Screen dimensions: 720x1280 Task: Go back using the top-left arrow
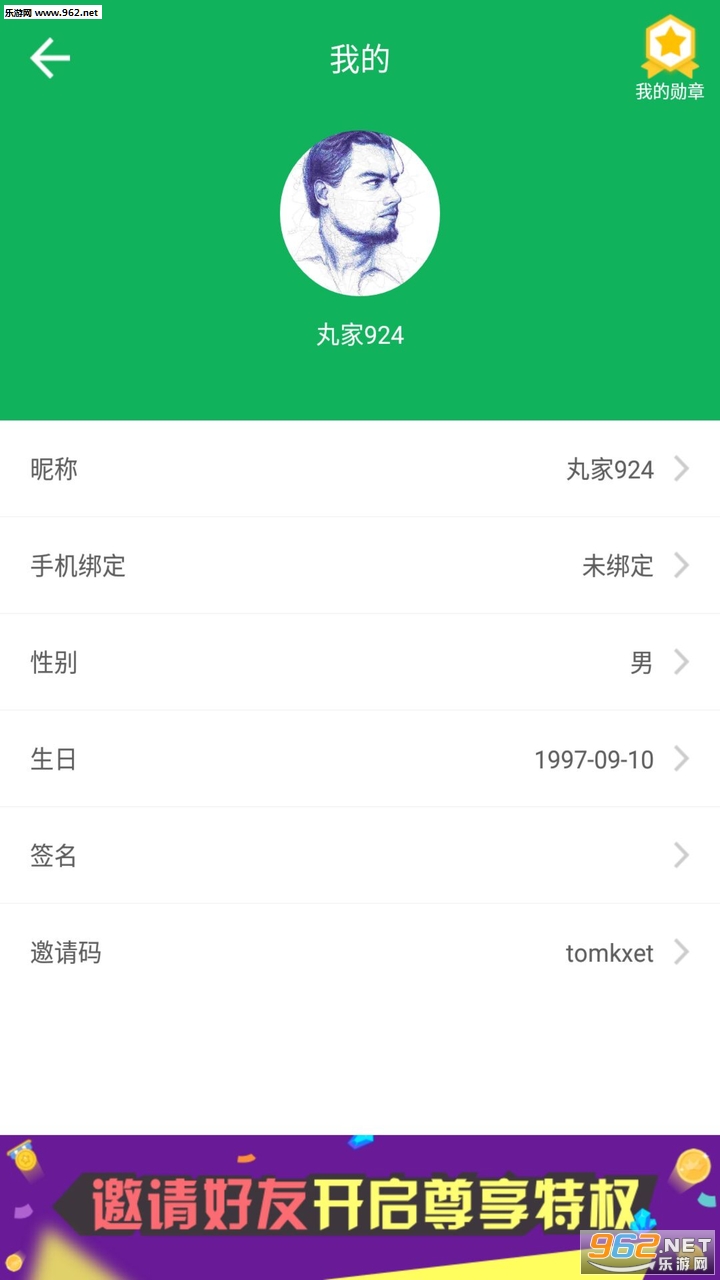pyautogui.click(x=50, y=59)
